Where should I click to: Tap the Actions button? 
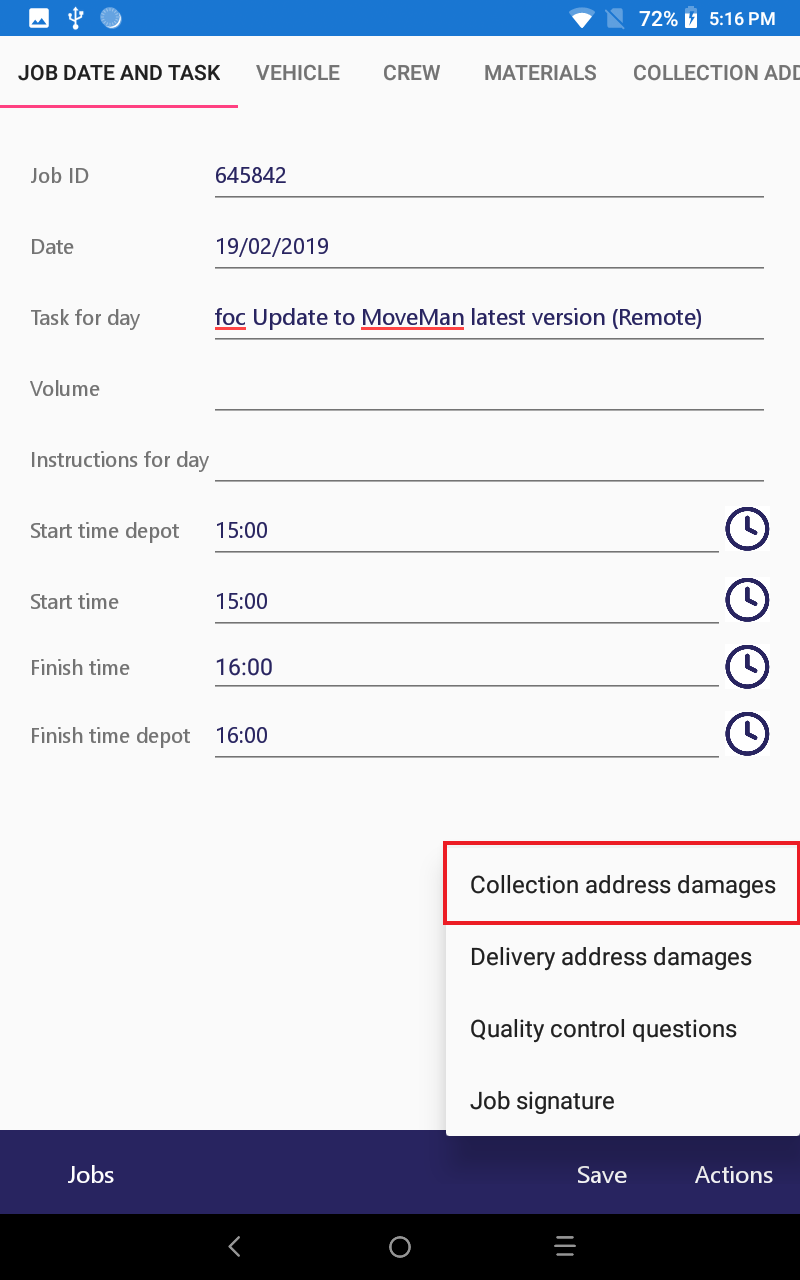click(x=734, y=1175)
